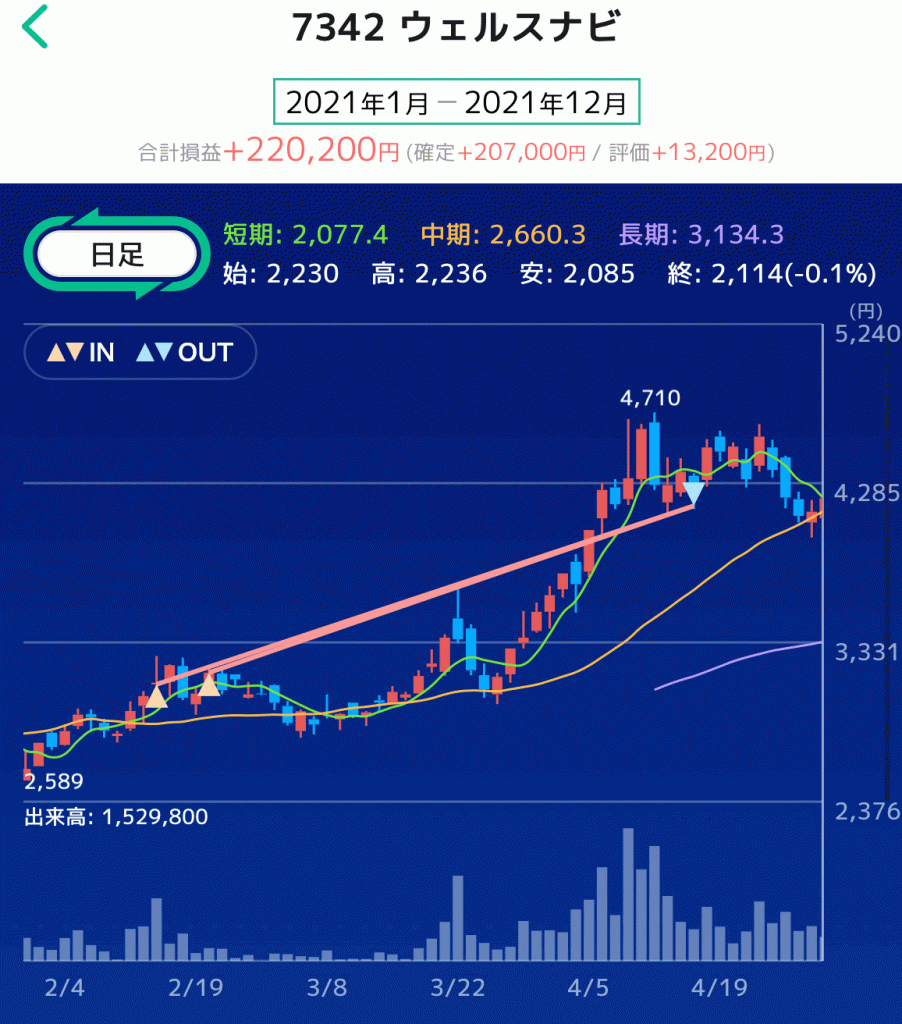Toggle the IN/OUT trade markers
902x1024 pixels.
point(140,352)
